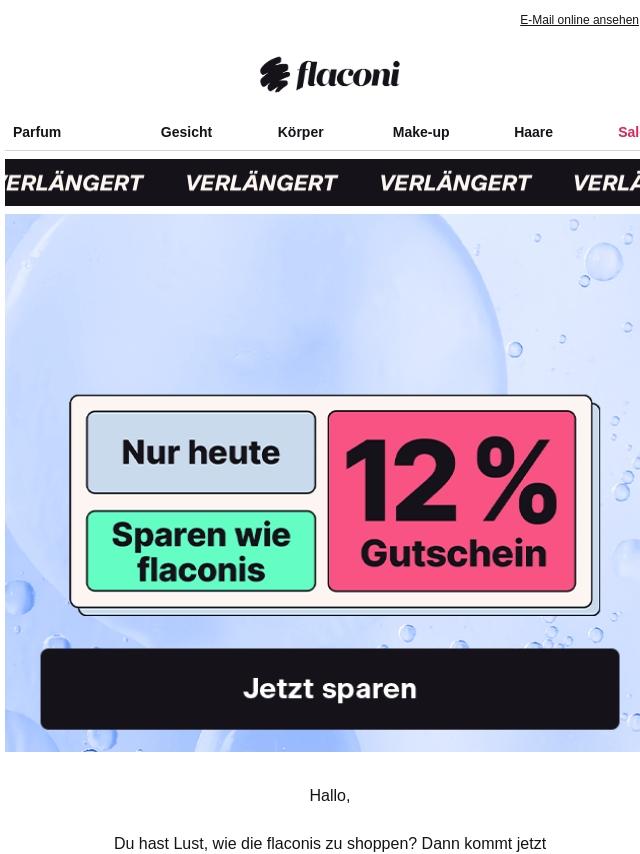Open the Sale category
Viewport: 640px width, 854px height.
point(629,132)
